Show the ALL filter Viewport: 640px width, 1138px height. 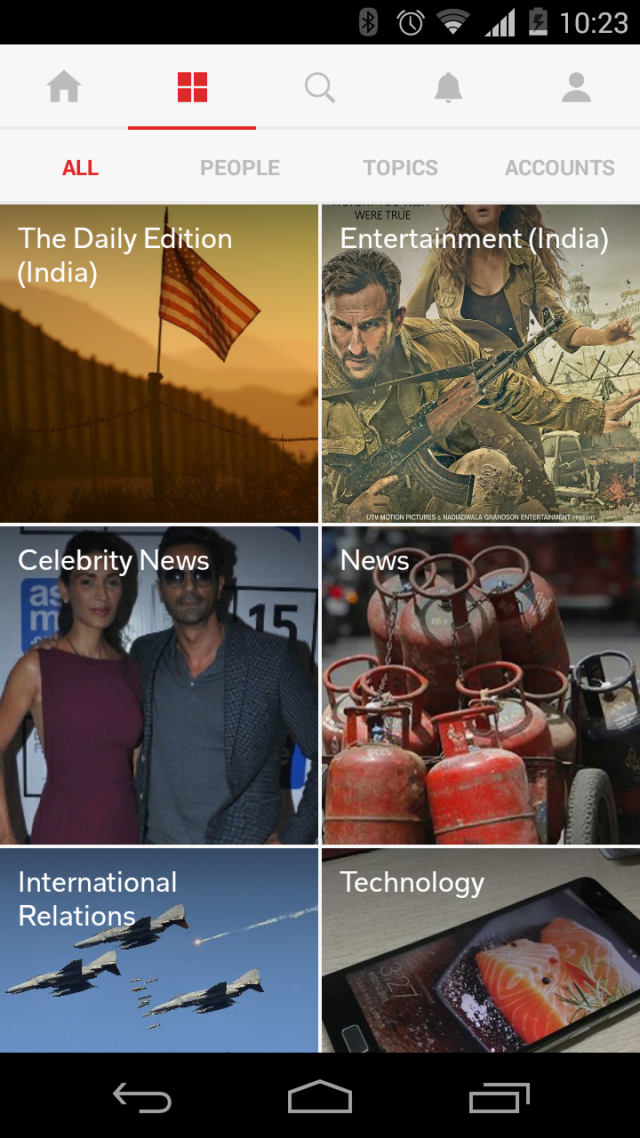(x=80, y=168)
